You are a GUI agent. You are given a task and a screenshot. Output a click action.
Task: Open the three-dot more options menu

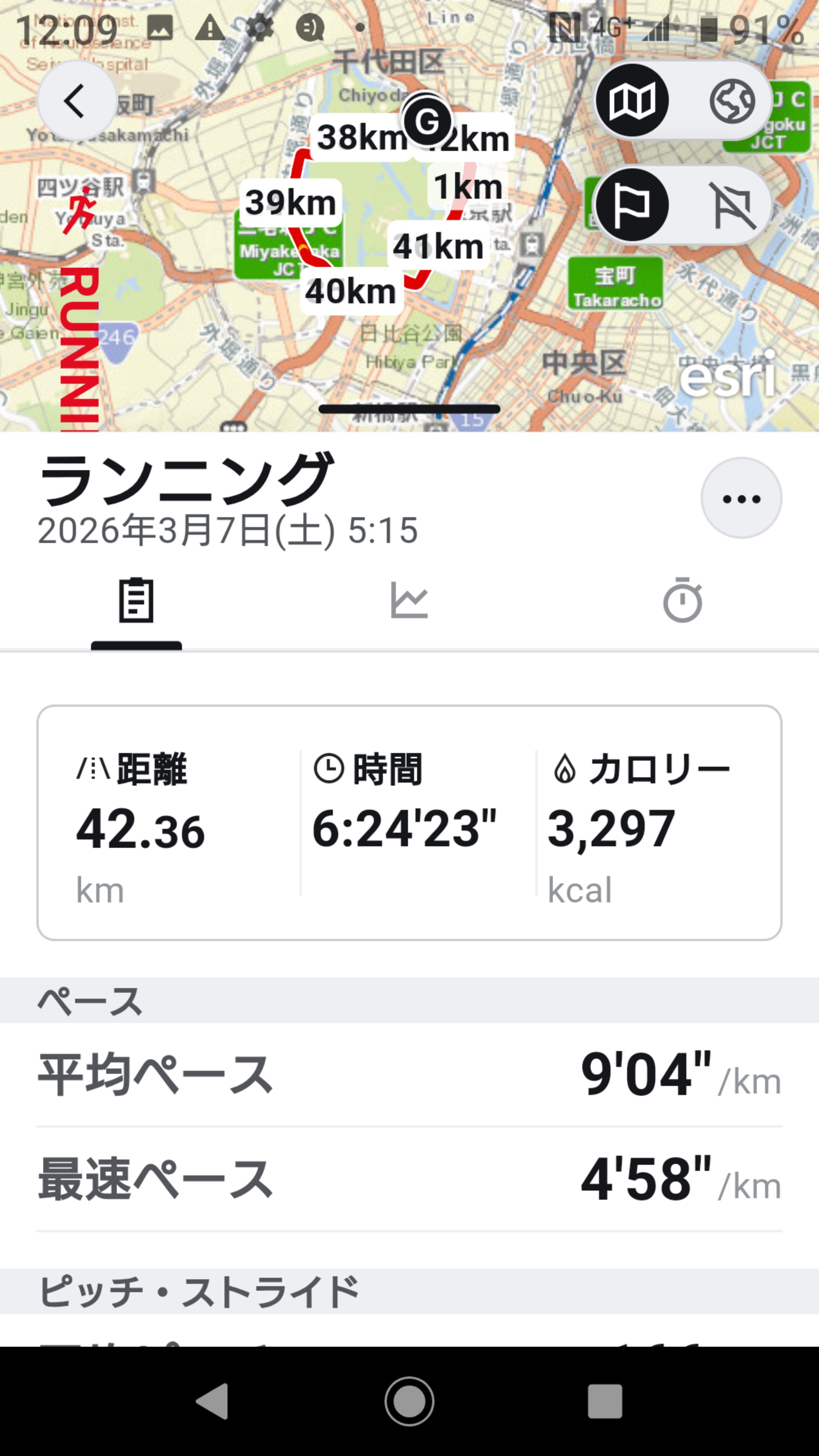(x=741, y=498)
